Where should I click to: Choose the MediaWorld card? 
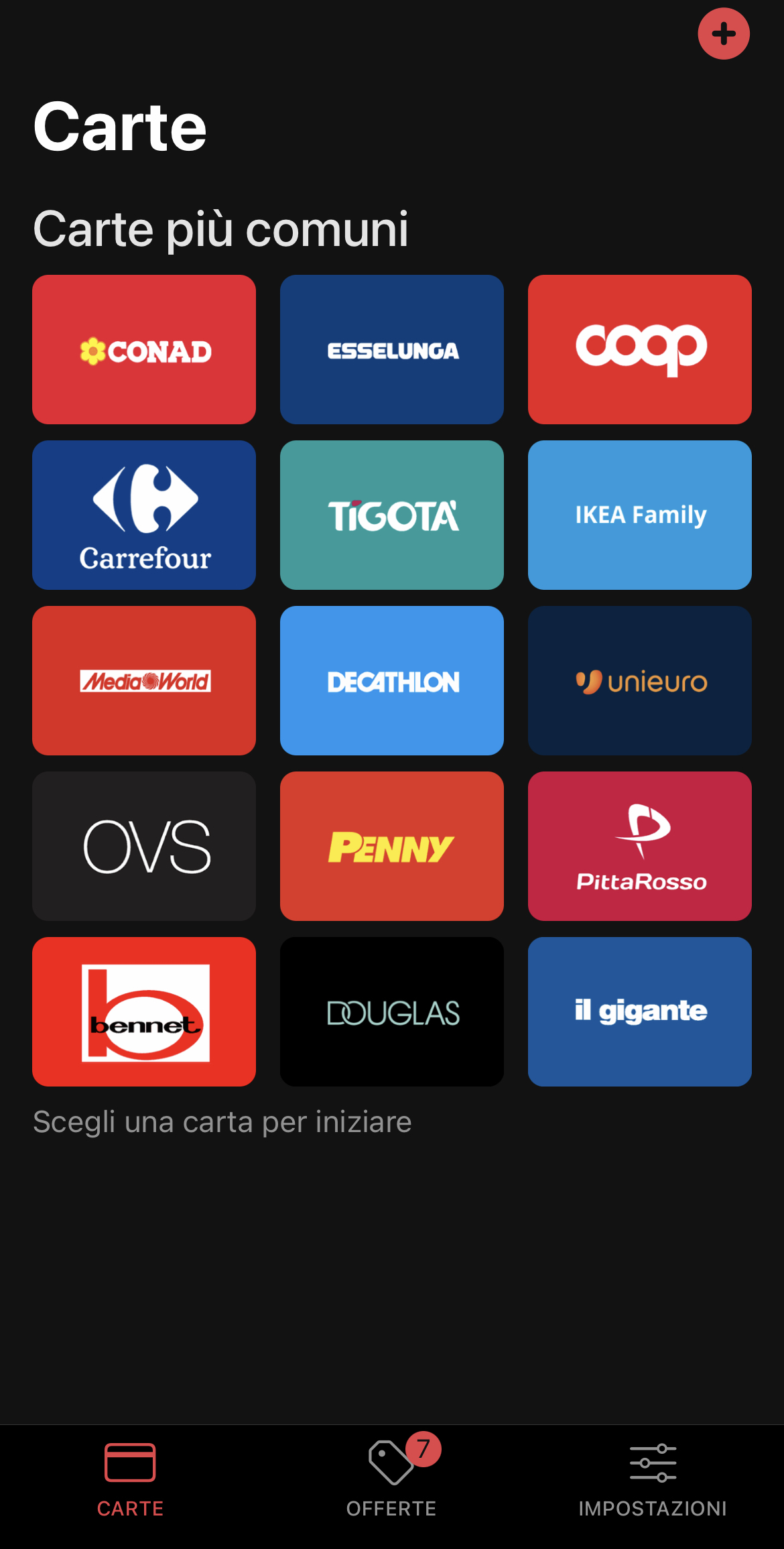(144, 680)
